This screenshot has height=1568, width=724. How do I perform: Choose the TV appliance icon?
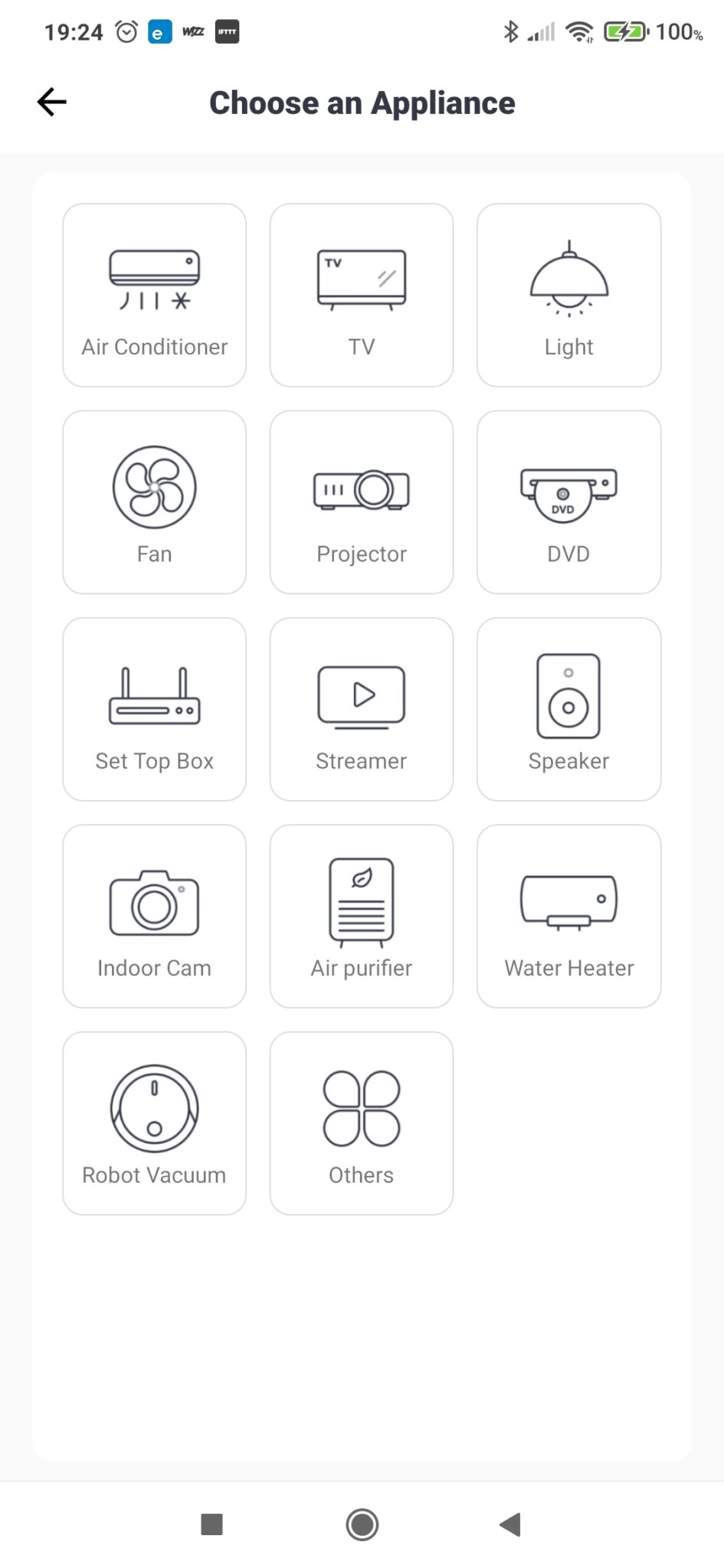coord(361,294)
